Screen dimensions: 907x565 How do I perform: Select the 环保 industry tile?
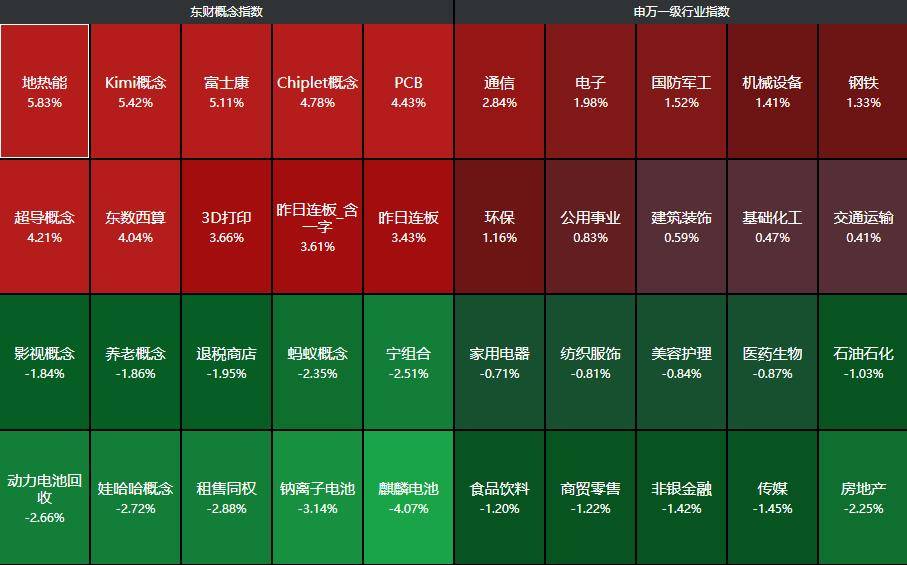499,226
